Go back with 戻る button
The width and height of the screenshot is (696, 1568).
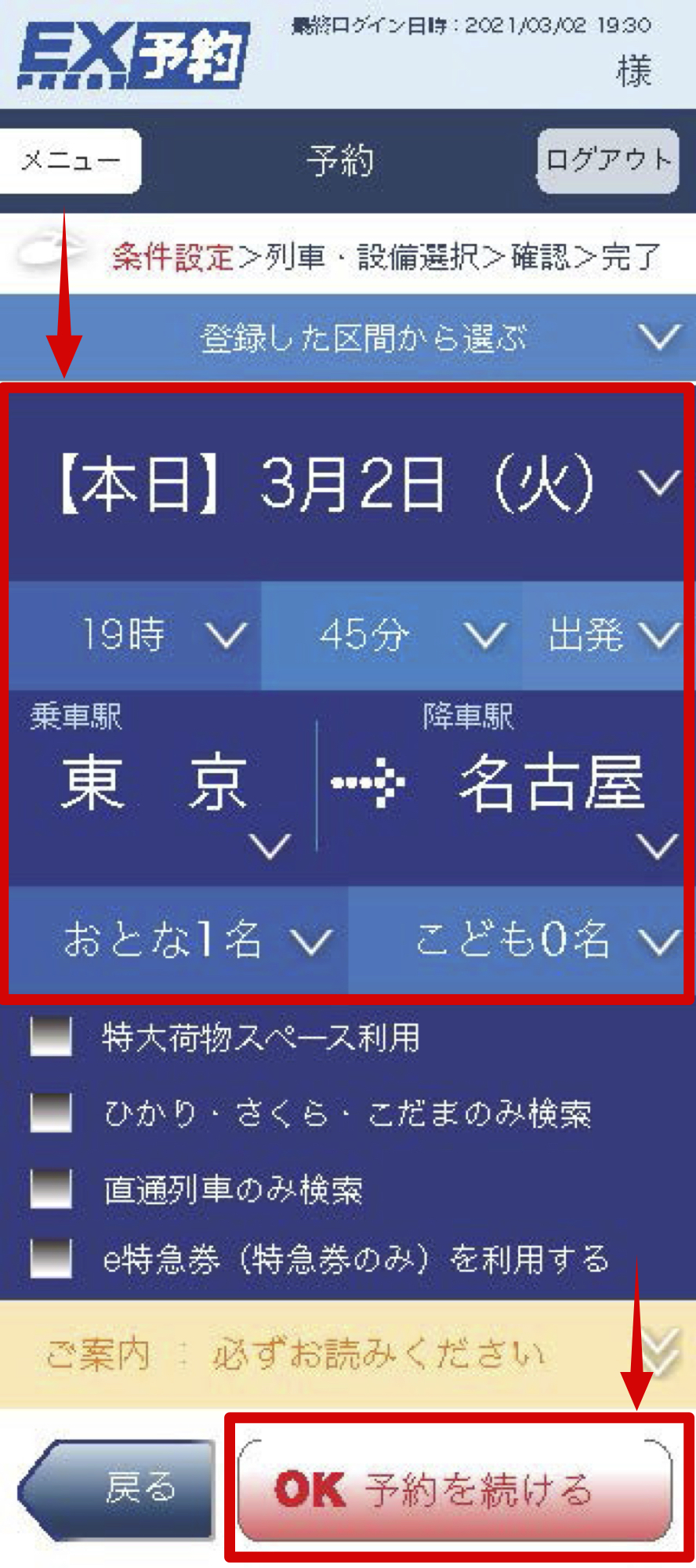pos(116,1489)
